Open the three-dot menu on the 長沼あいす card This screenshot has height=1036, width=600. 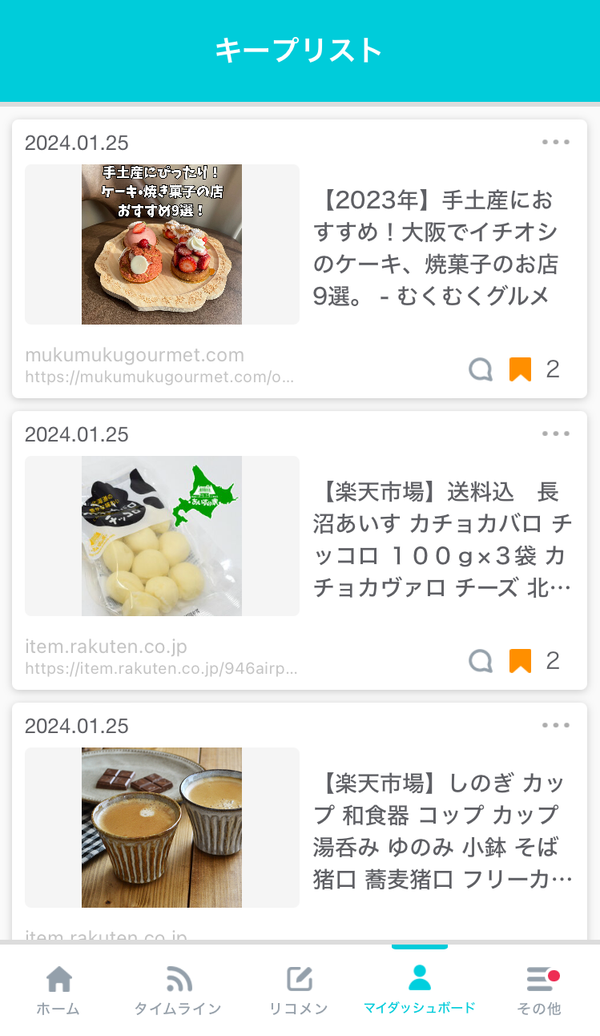(555, 433)
